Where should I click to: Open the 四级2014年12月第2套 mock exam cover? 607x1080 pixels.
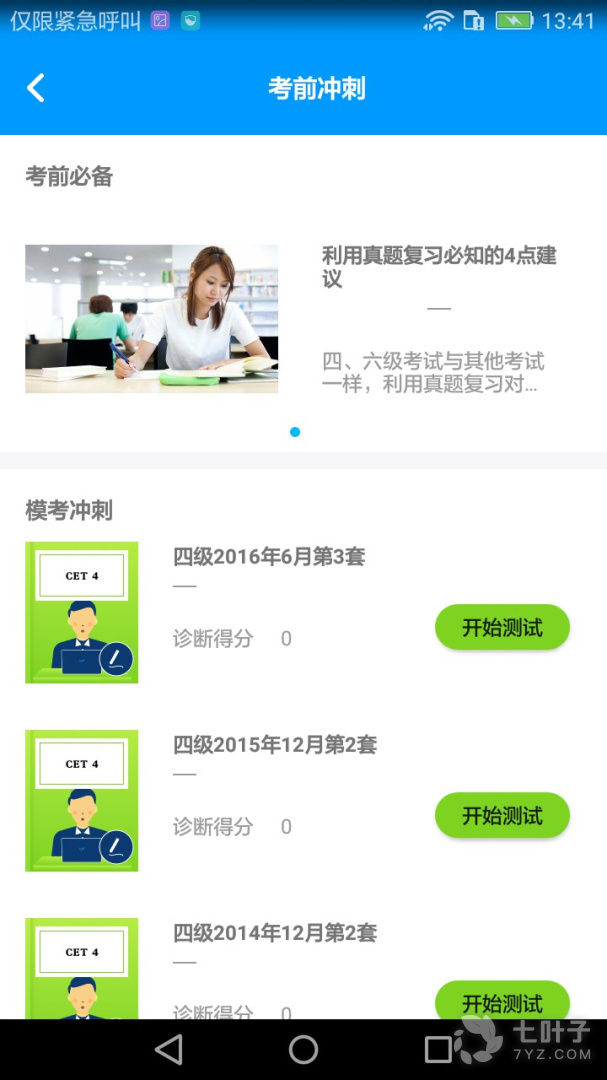(x=82, y=968)
